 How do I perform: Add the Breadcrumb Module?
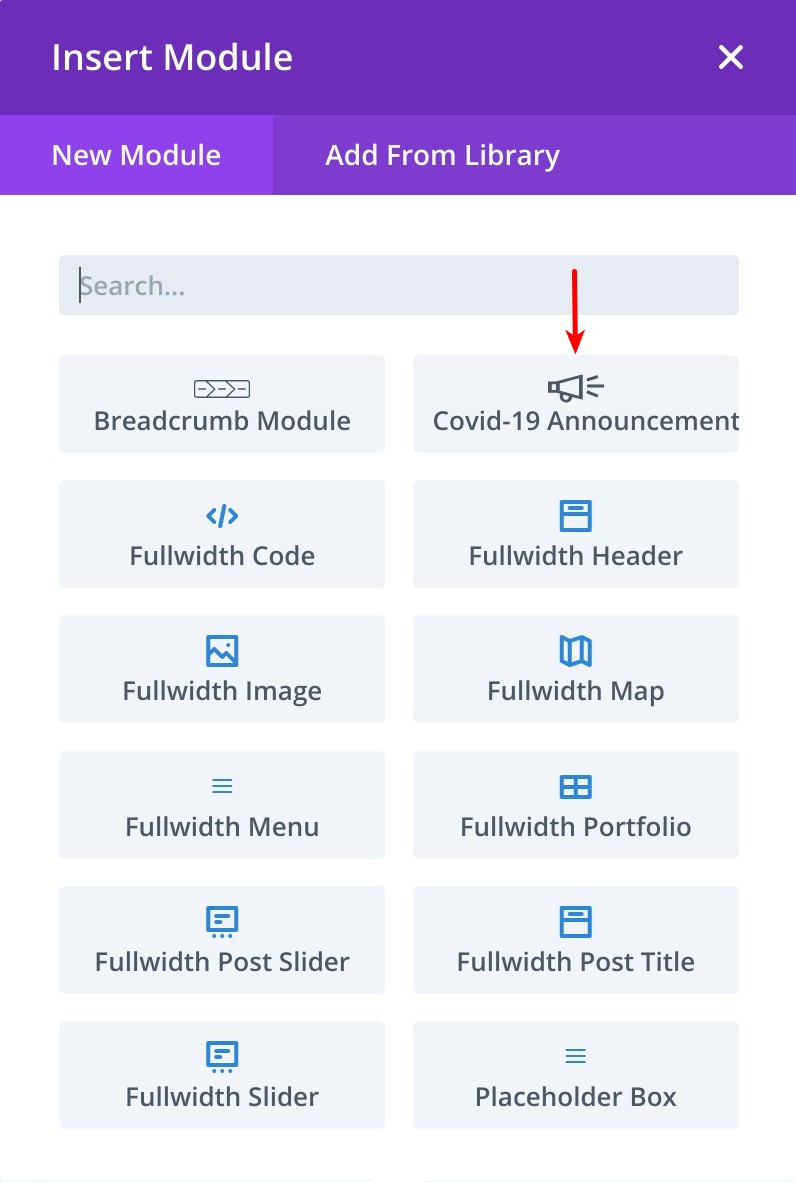pyautogui.click(x=222, y=404)
